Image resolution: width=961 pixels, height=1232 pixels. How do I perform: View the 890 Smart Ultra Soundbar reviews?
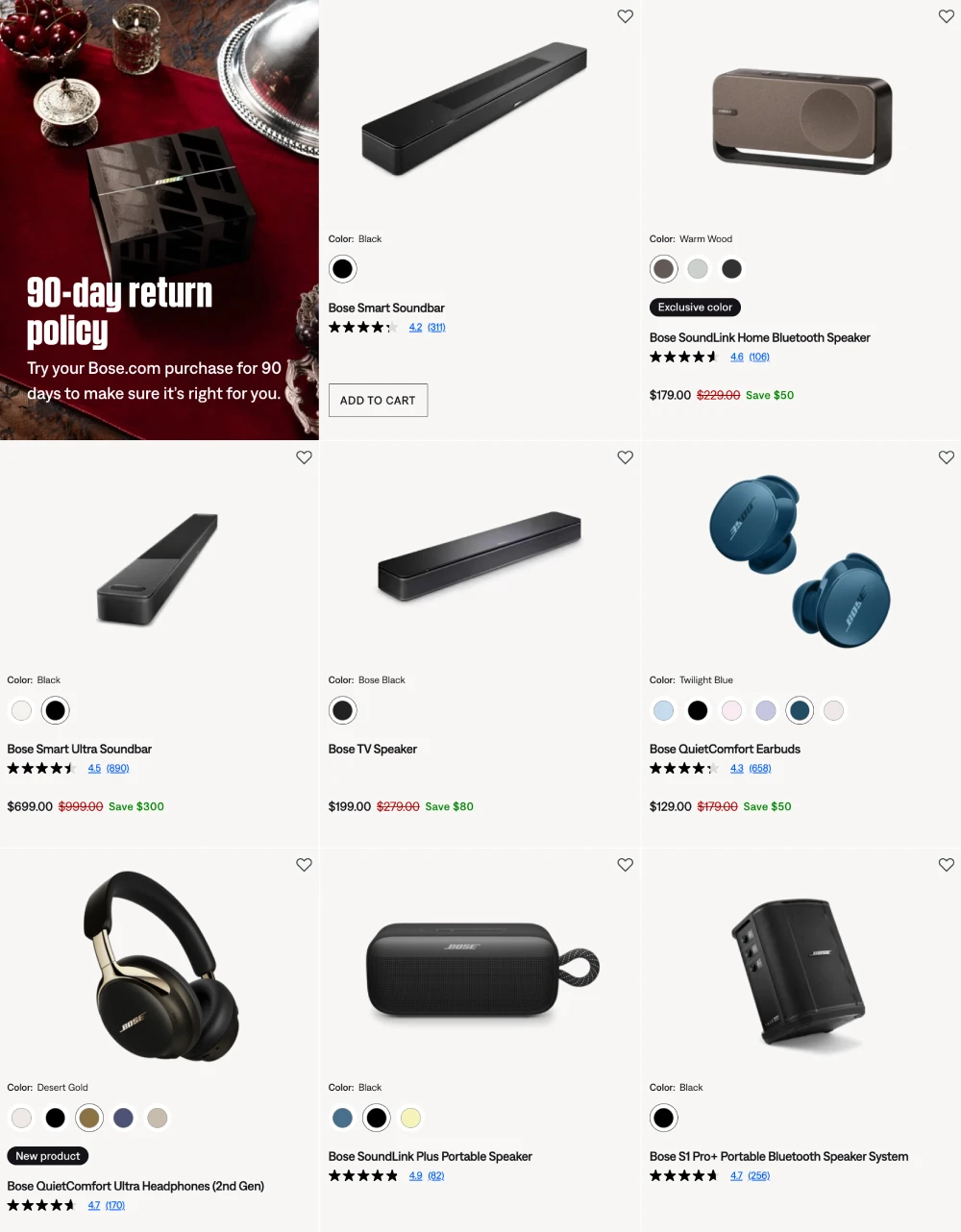click(117, 769)
